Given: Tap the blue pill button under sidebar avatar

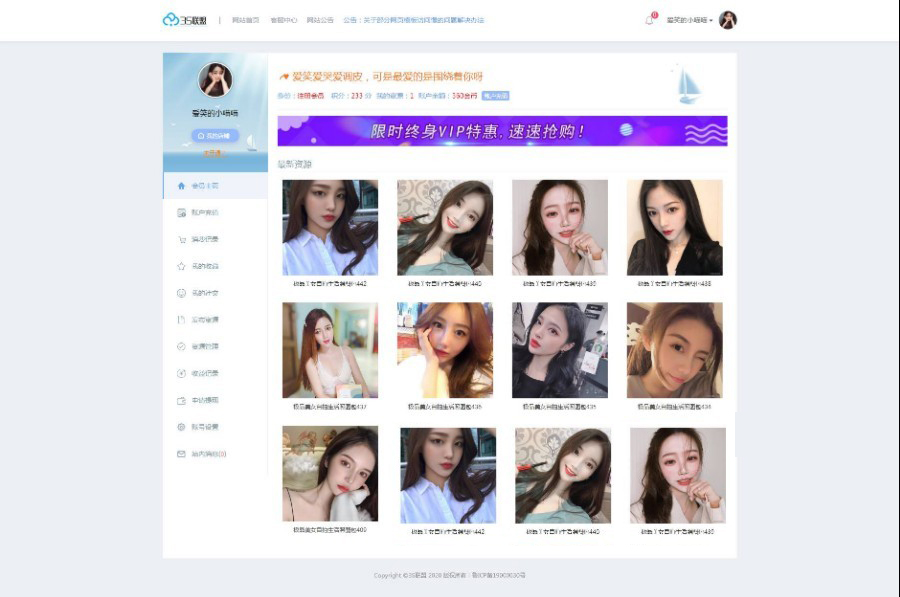Looking at the screenshot, I should click(x=215, y=135).
